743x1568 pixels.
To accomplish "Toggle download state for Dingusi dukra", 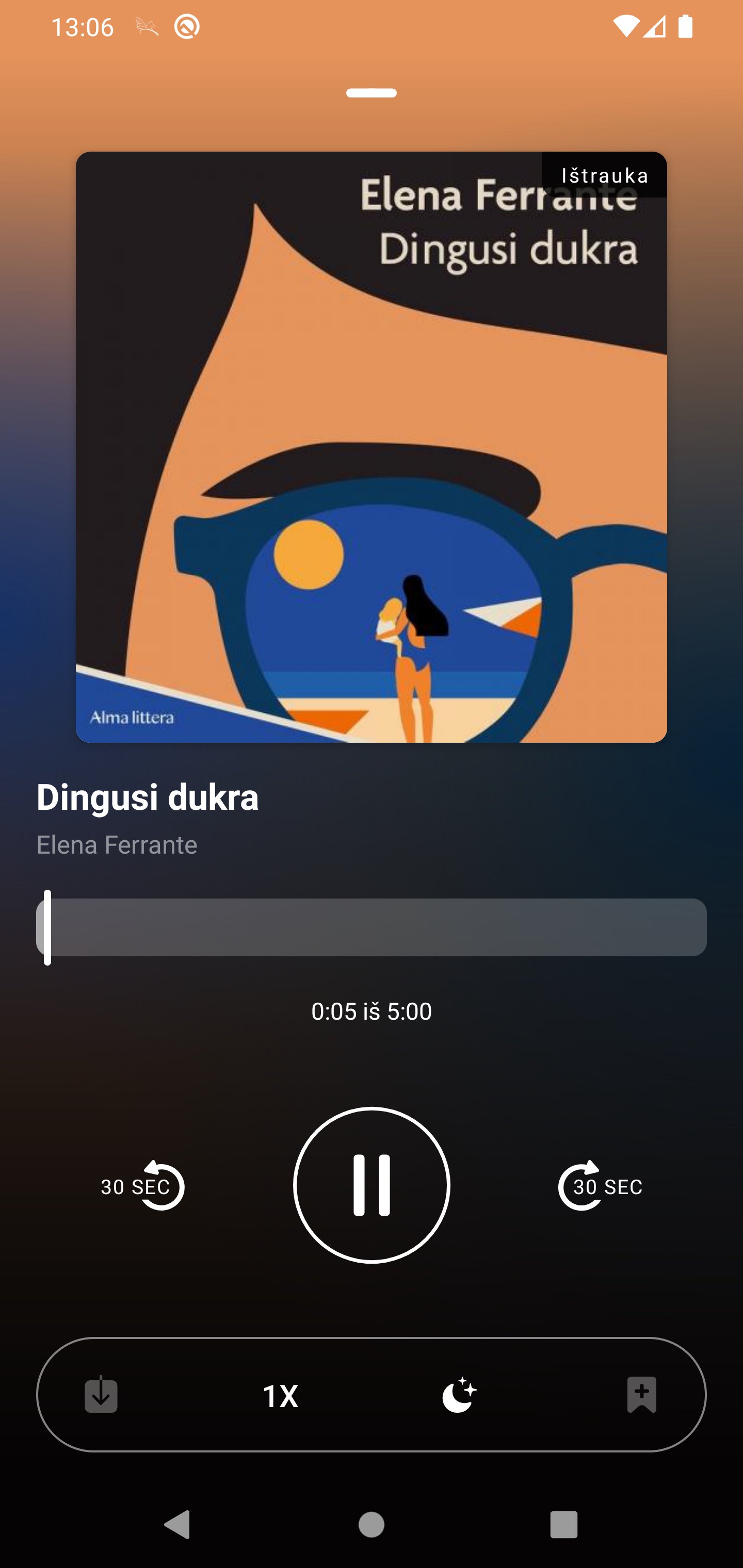I will (101, 1397).
